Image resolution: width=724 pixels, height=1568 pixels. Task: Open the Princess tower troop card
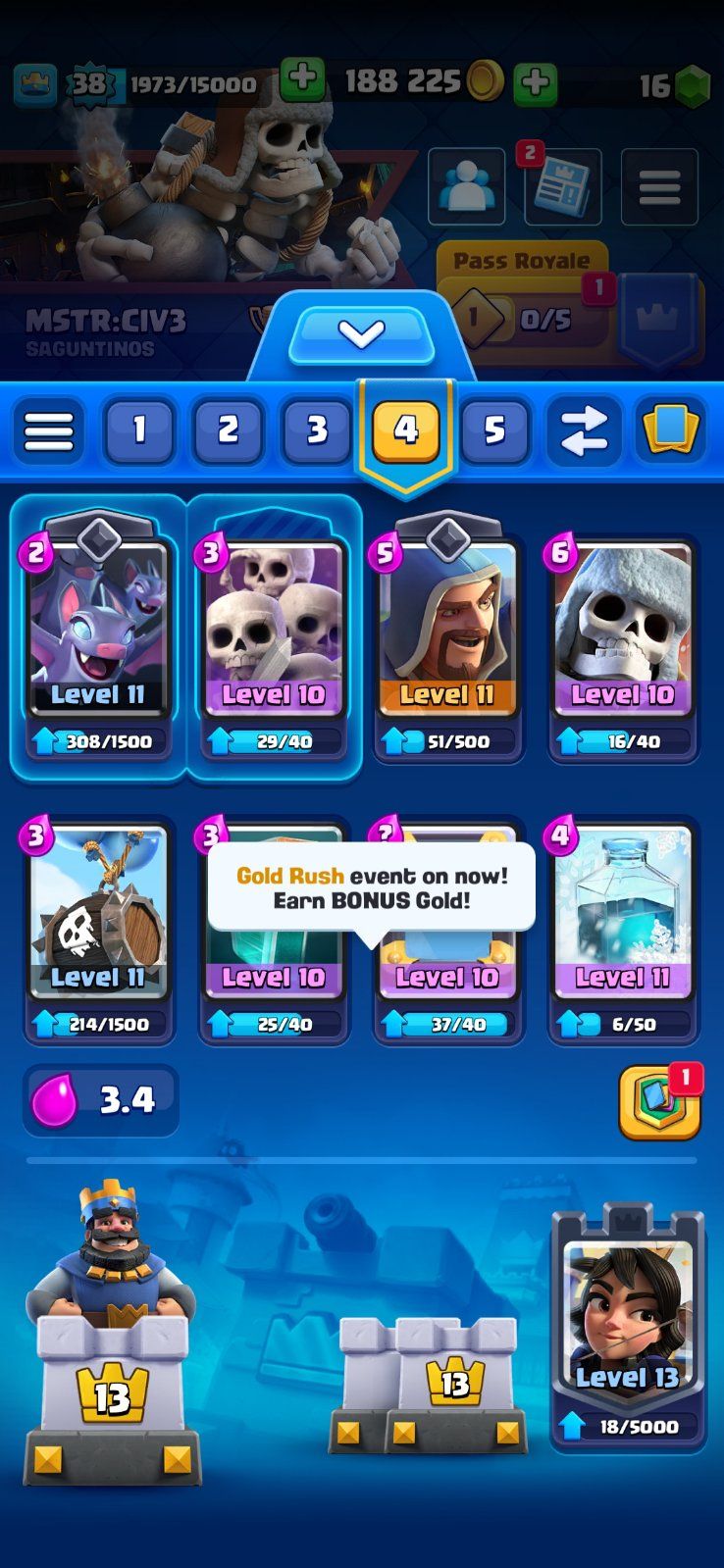[x=628, y=1329]
